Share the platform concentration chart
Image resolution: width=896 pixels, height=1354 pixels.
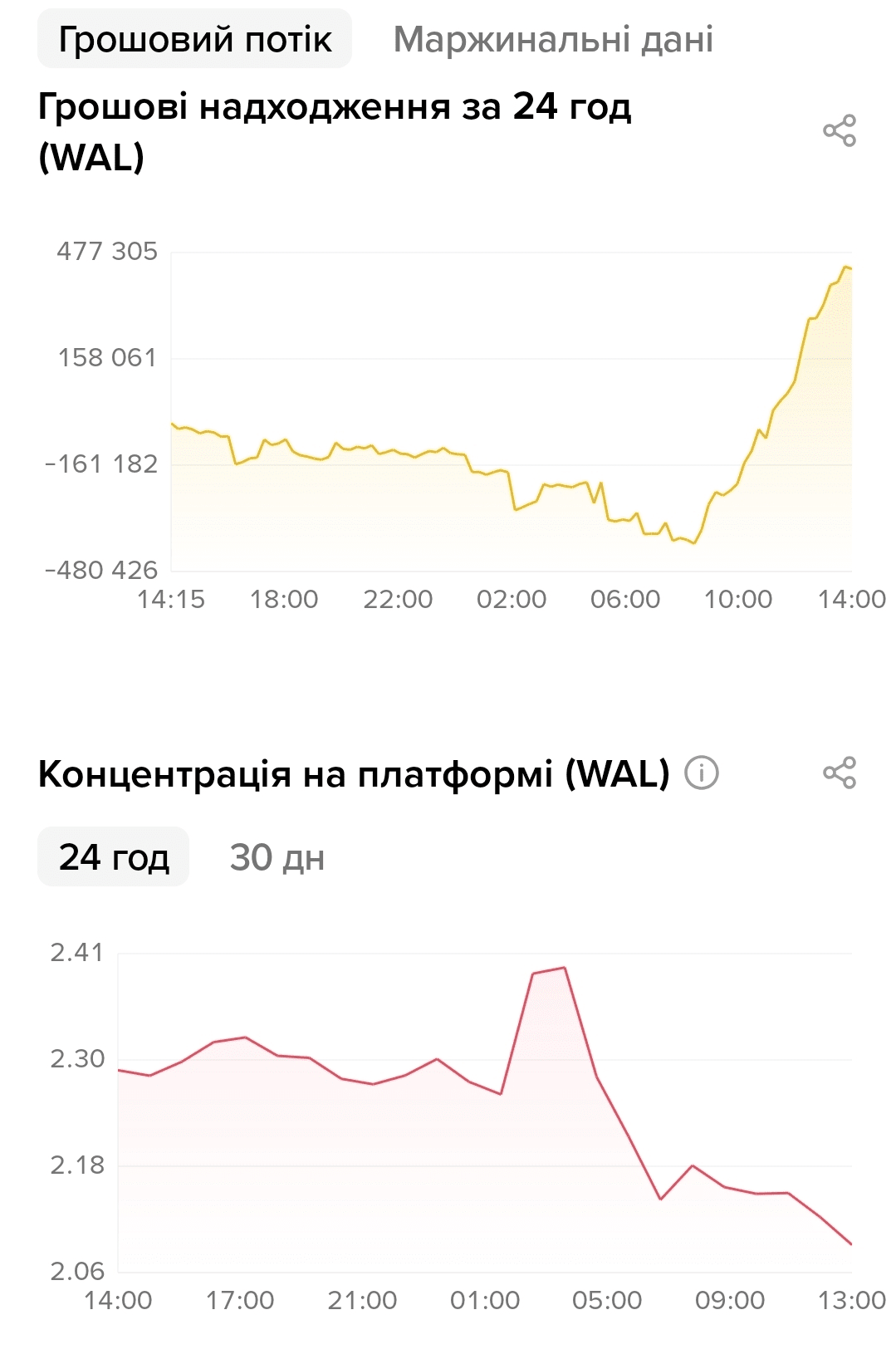(839, 773)
